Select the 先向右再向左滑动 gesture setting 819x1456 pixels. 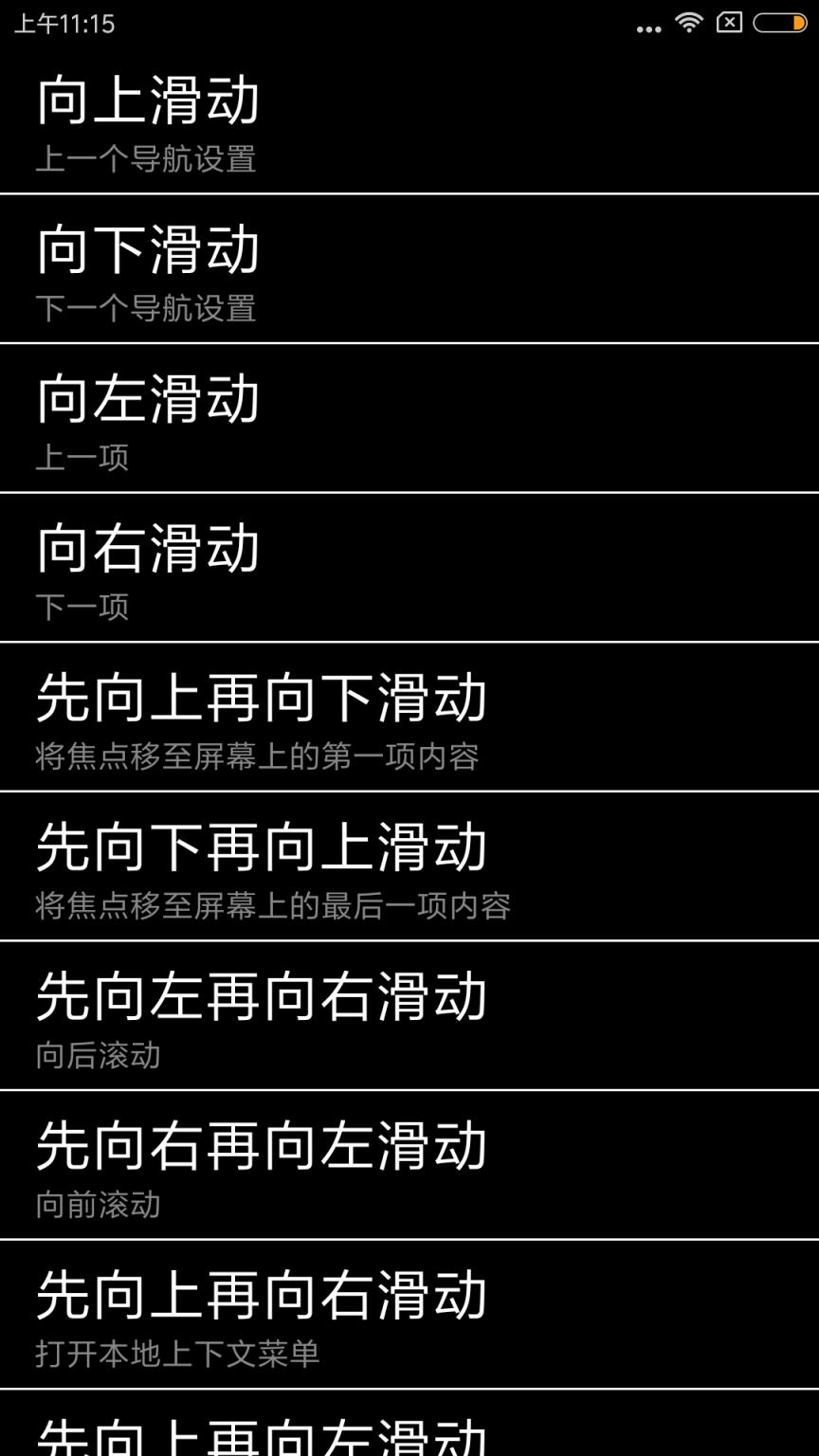click(409, 1164)
